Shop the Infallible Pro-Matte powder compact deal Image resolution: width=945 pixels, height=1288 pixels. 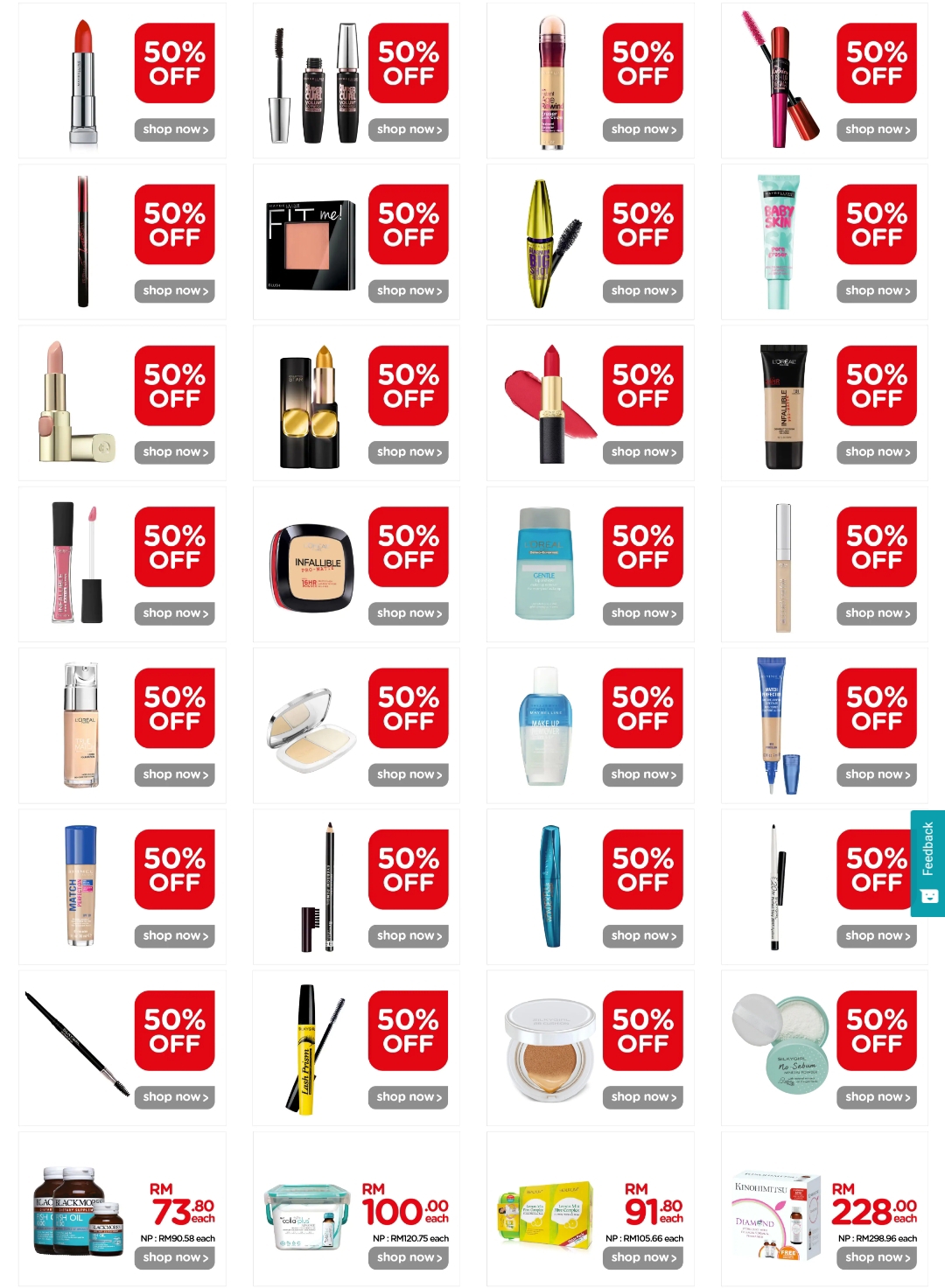[409, 613]
